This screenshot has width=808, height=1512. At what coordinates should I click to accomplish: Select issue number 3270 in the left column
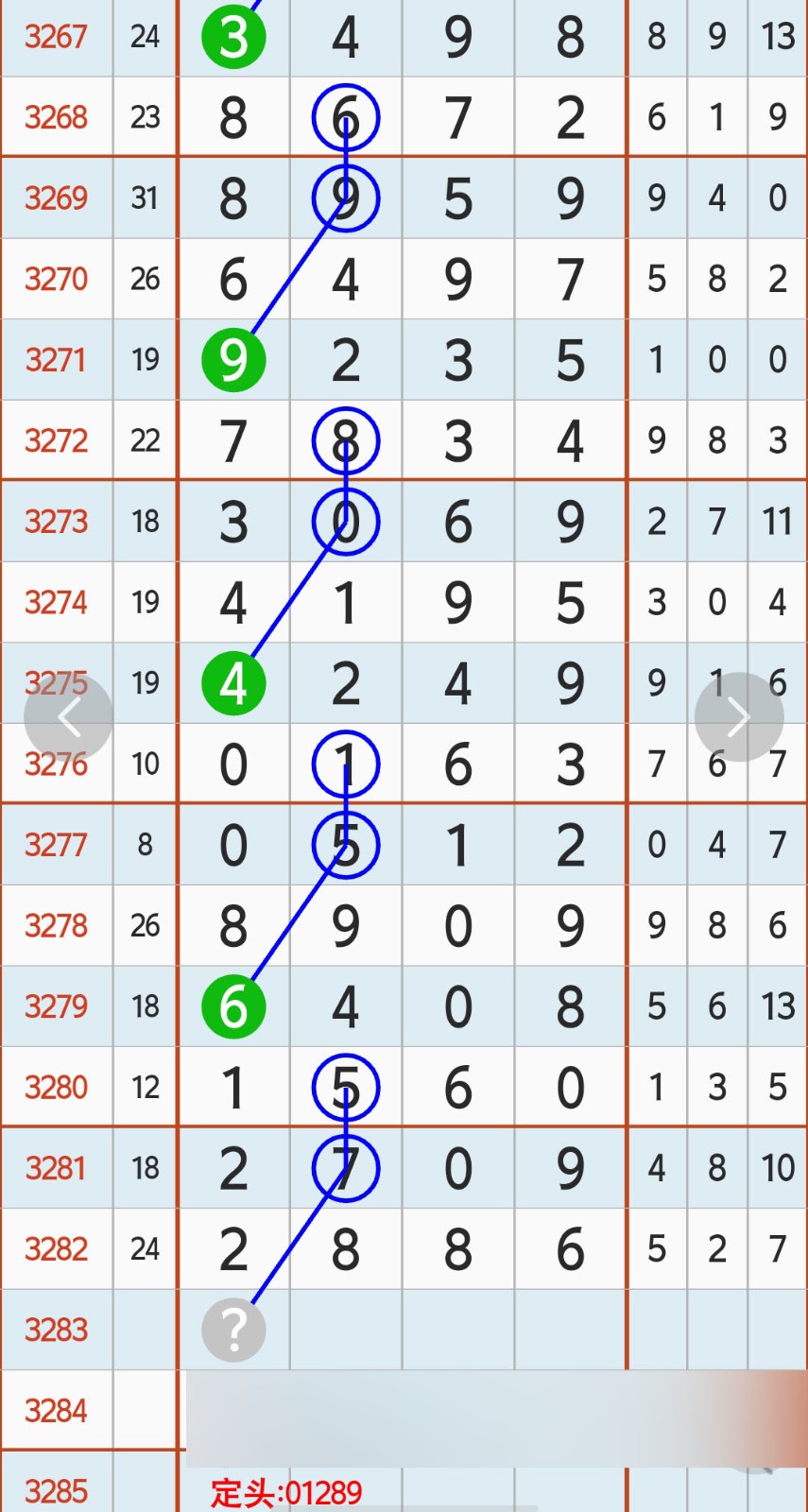[56, 279]
